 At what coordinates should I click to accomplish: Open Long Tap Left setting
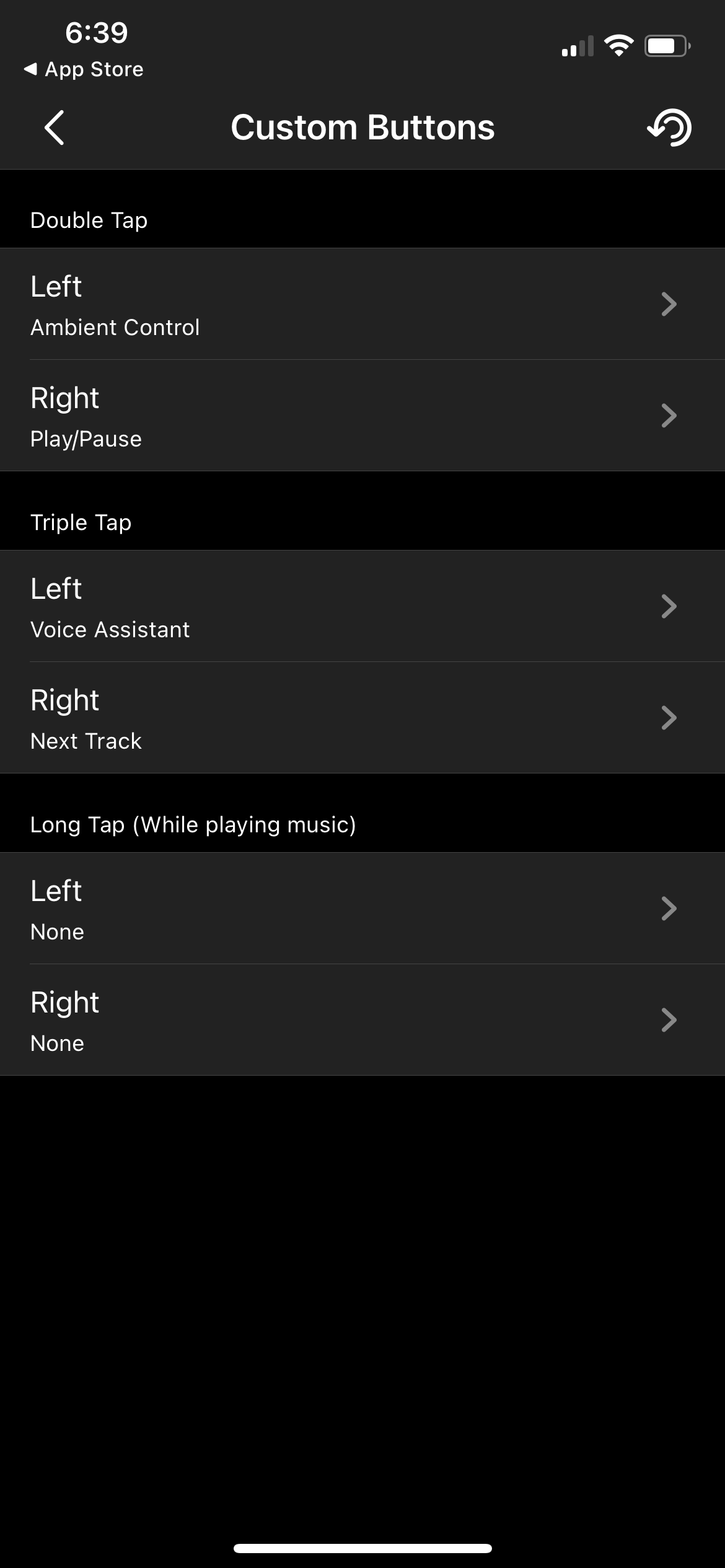click(362, 908)
